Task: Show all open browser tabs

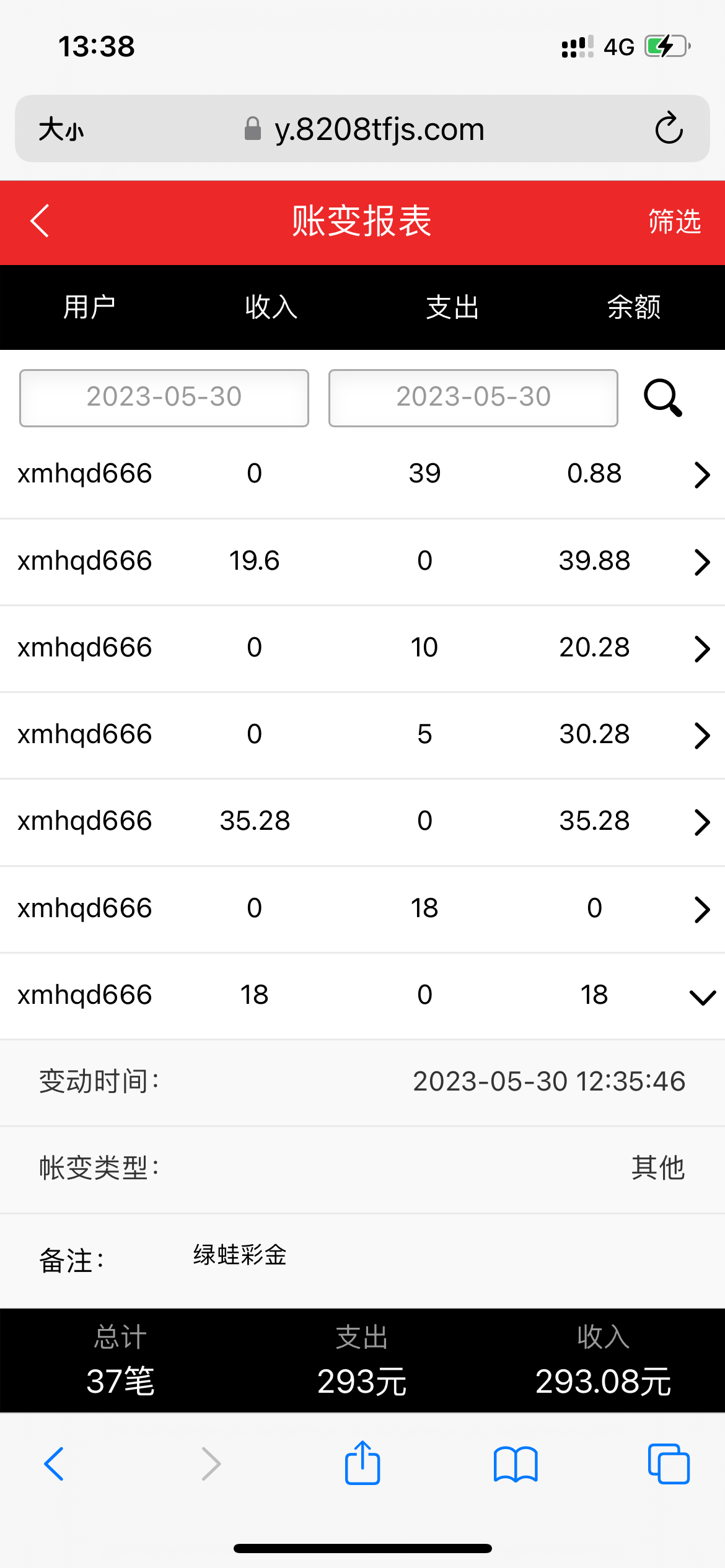Action: point(669,1464)
